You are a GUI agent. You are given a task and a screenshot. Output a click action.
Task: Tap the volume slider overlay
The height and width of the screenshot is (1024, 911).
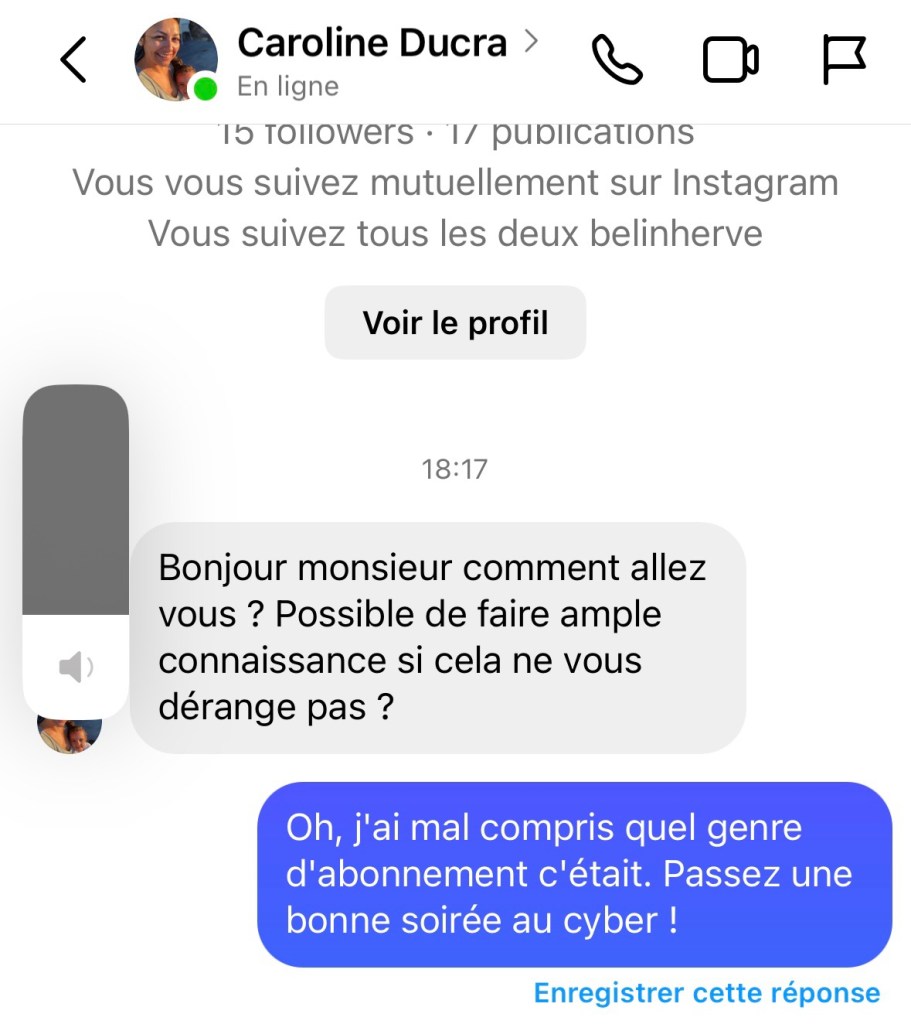pos(76,550)
